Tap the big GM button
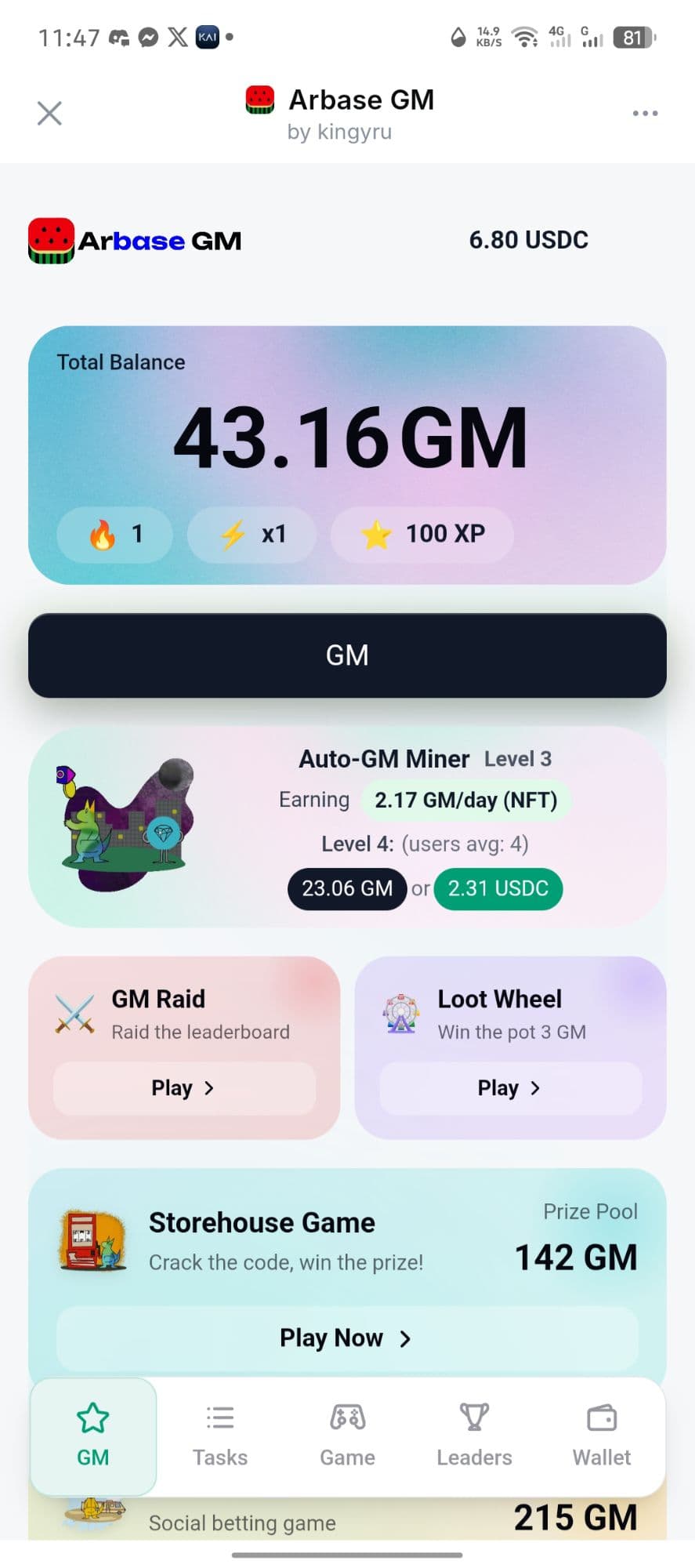 (x=347, y=655)
